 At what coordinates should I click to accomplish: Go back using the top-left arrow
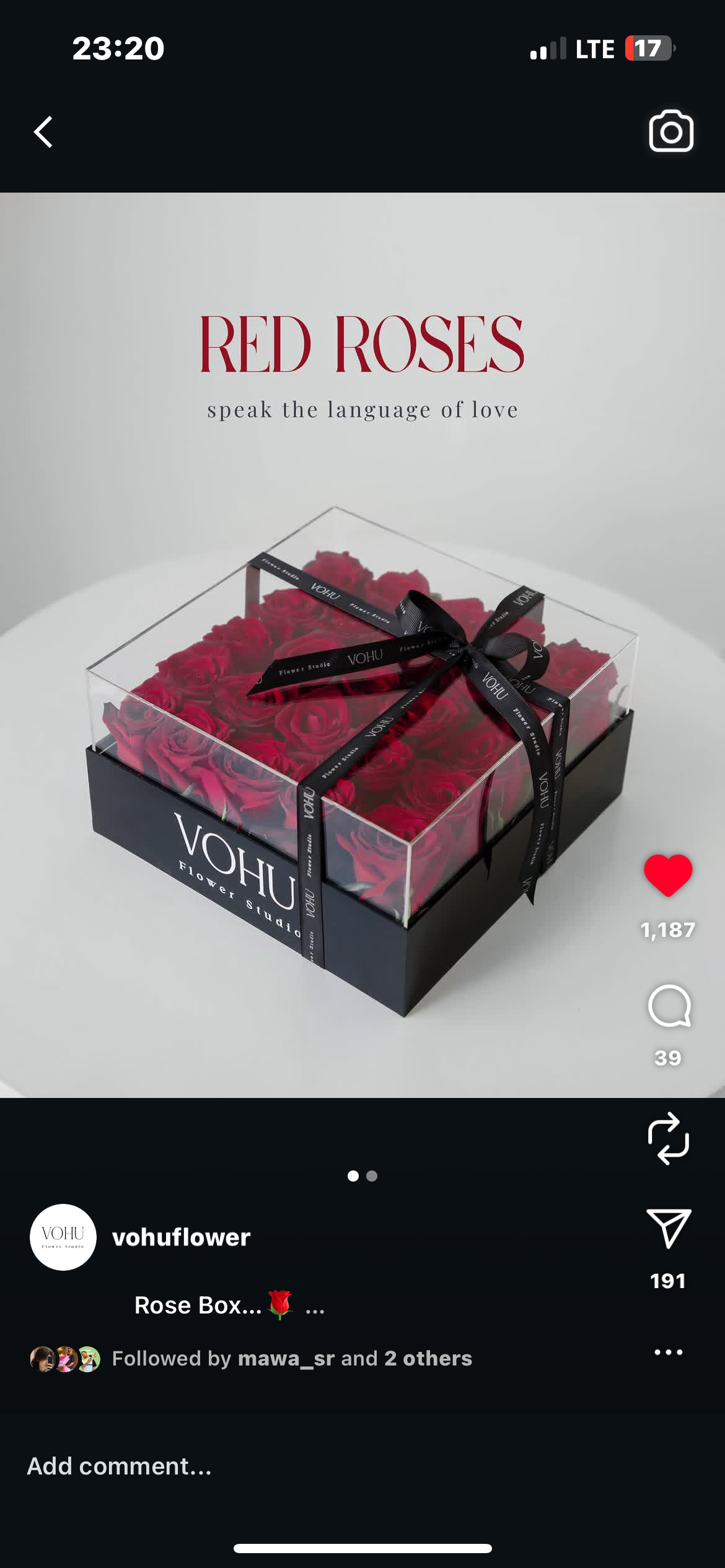tap(43, 132)
